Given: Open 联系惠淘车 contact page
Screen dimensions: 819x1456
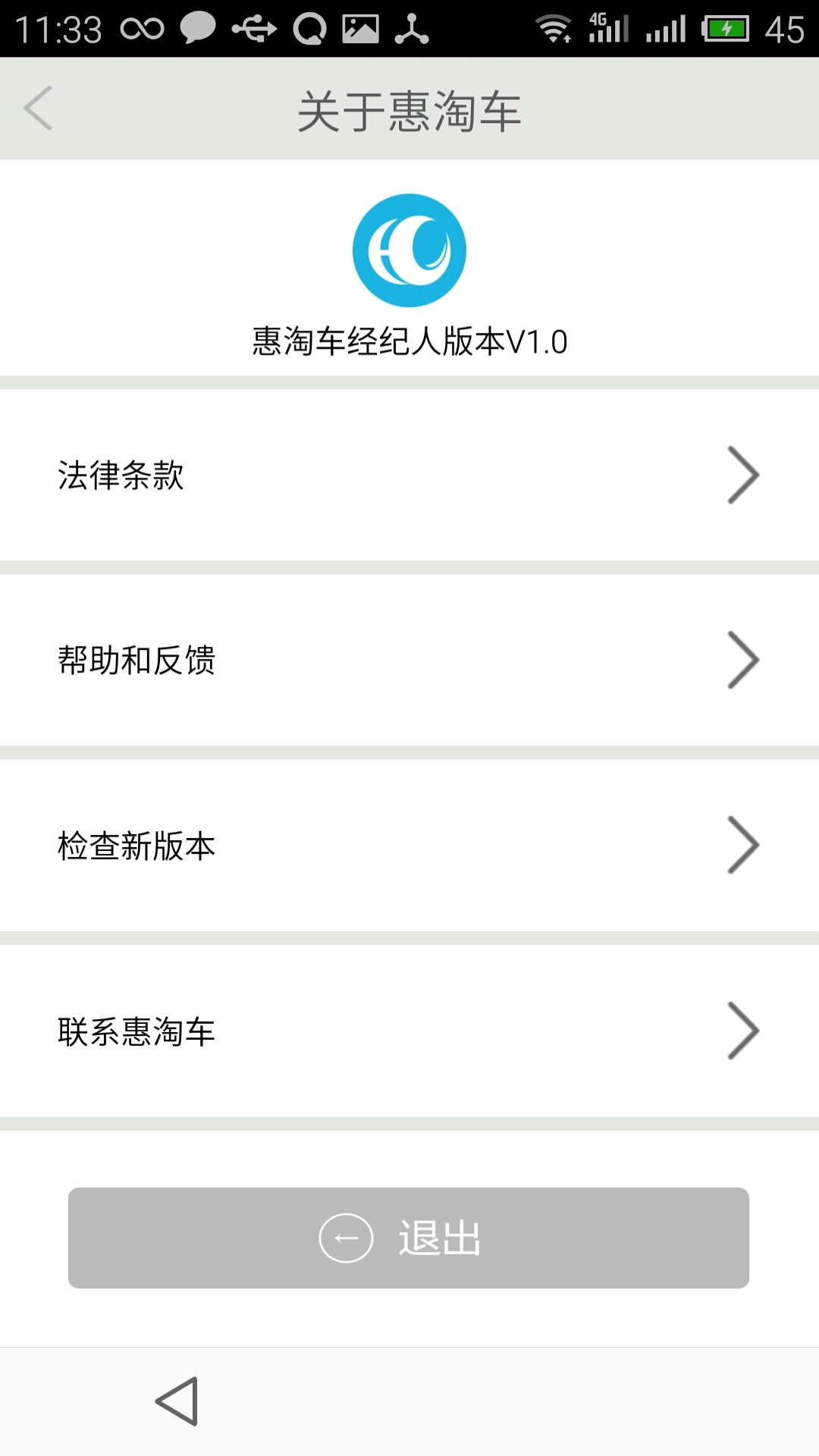Looking at the screenshot, I should (409, 1031).
